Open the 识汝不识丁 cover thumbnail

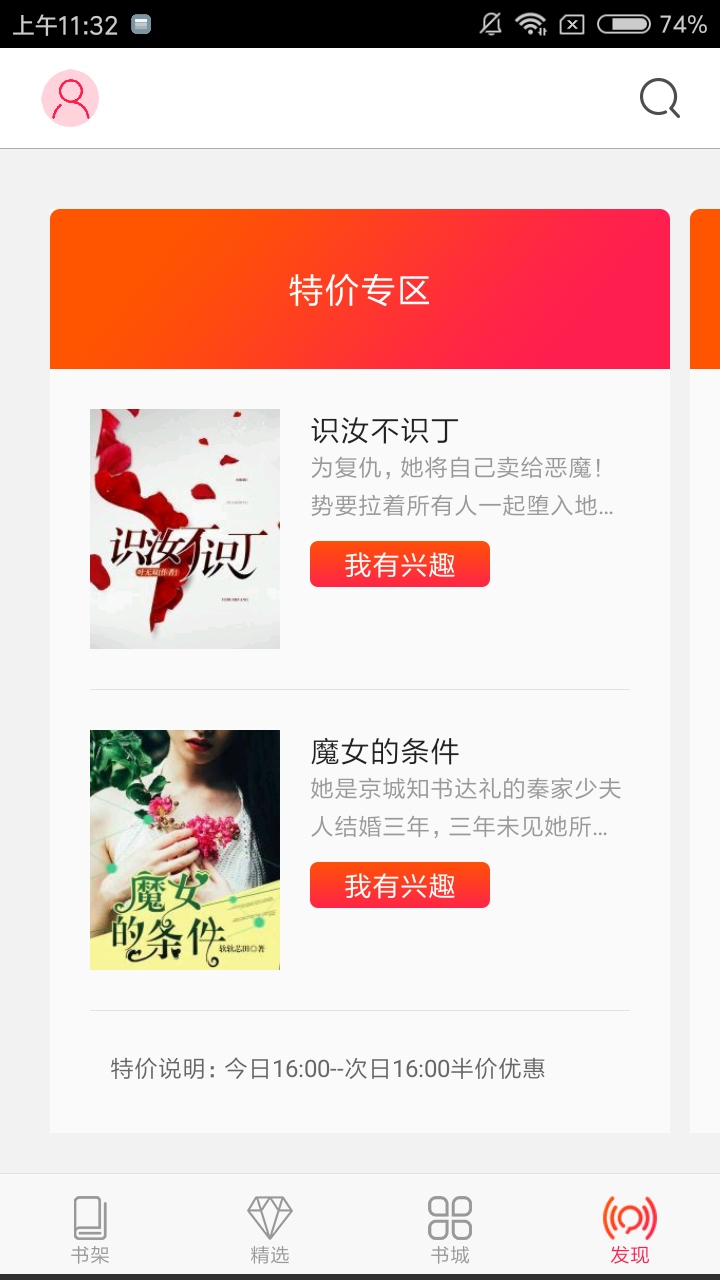pos(184,527)
